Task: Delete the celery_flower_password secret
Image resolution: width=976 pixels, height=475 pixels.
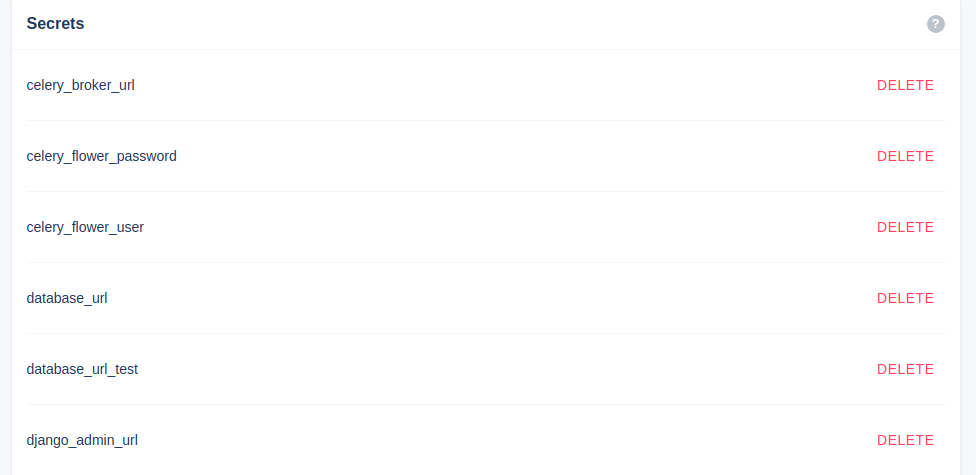Action: point(905,156)
